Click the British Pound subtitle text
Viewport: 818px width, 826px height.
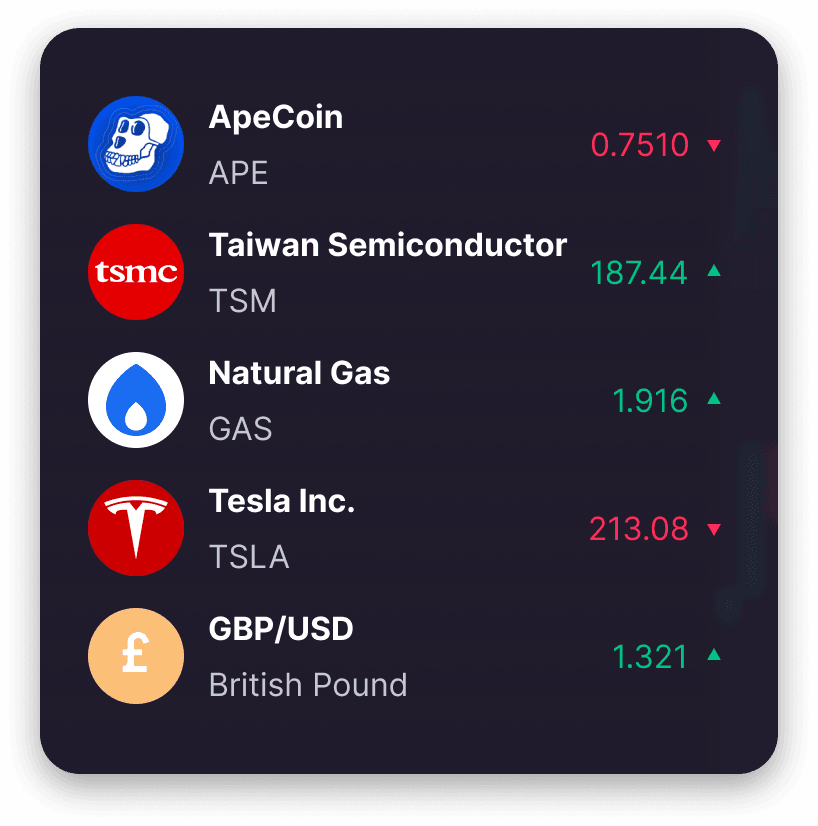coord(307,684)
